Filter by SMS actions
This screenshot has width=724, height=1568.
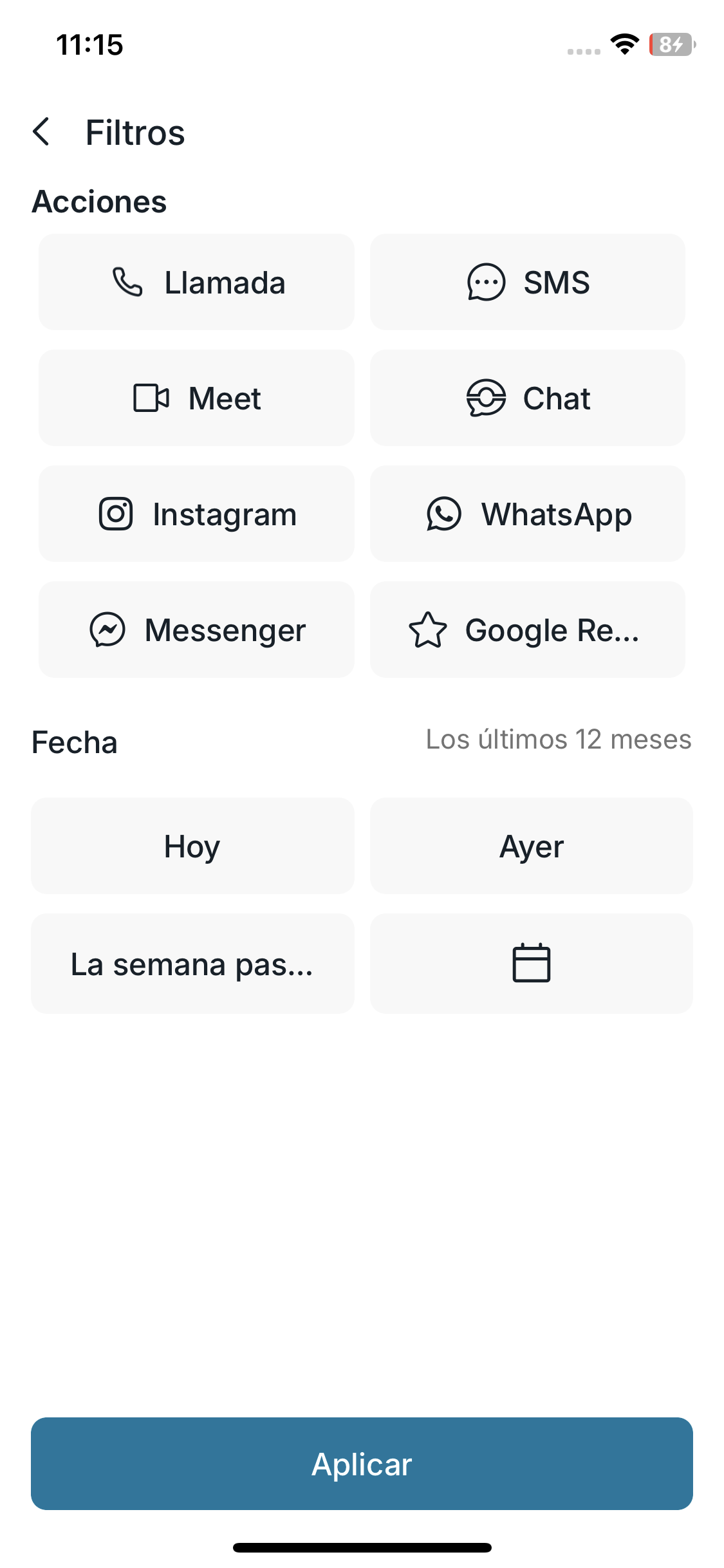coord(527,283)
